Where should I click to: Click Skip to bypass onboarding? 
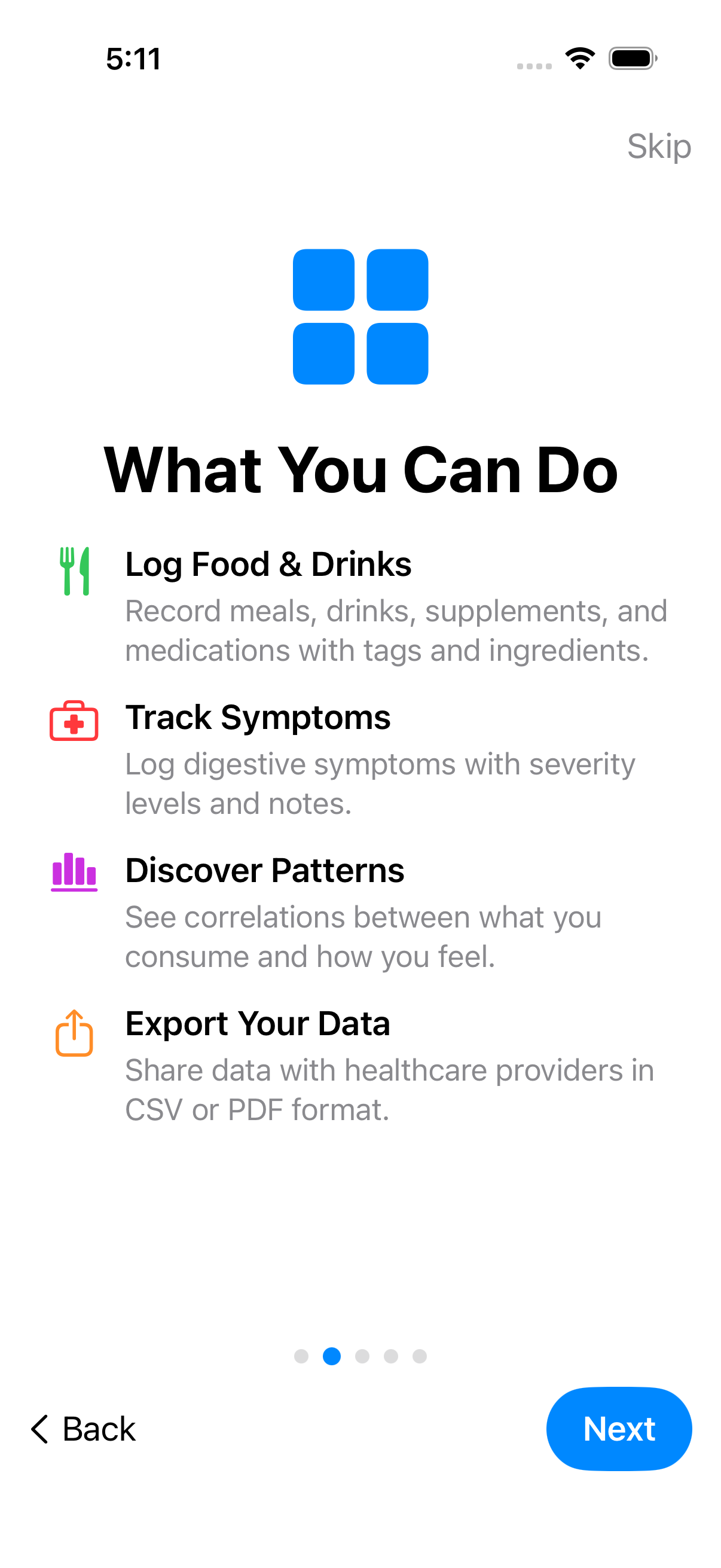[659, 146]
